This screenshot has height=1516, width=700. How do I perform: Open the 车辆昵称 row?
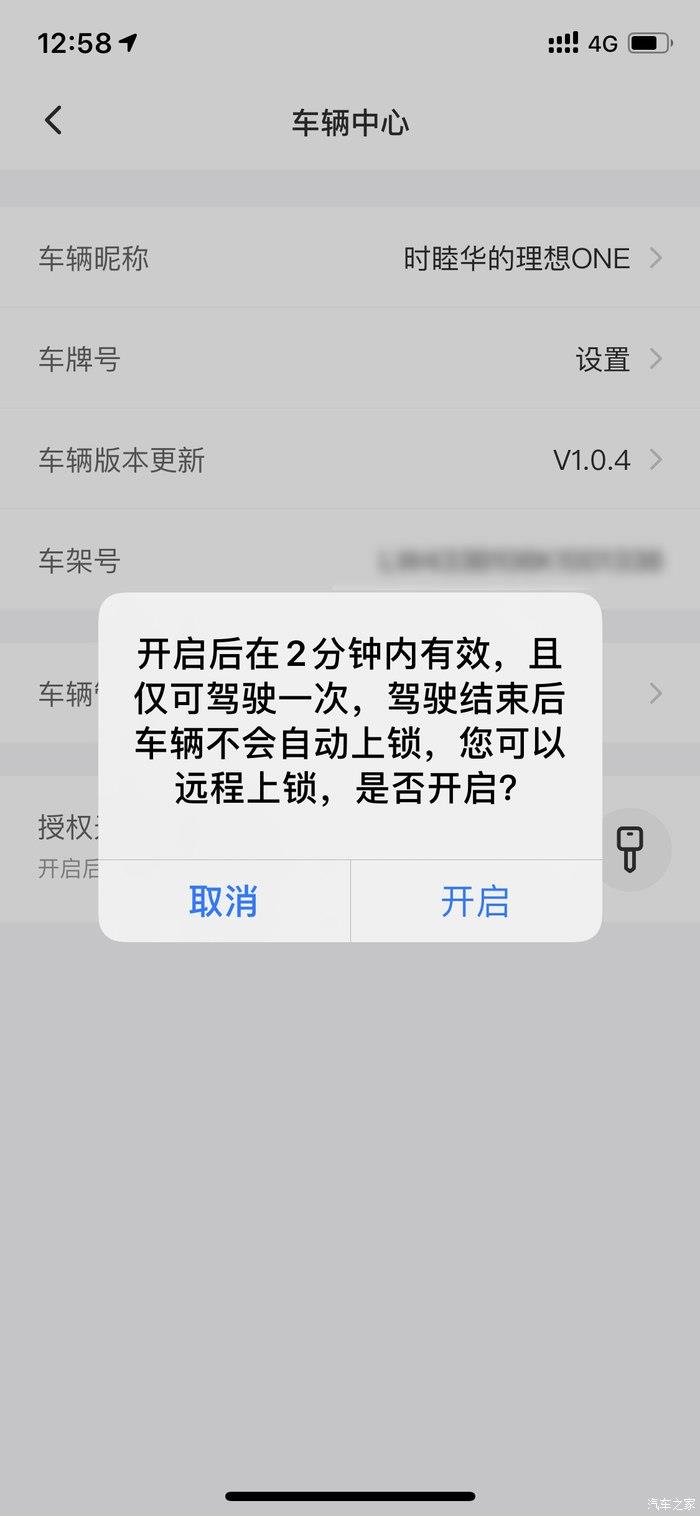[350, 258]
